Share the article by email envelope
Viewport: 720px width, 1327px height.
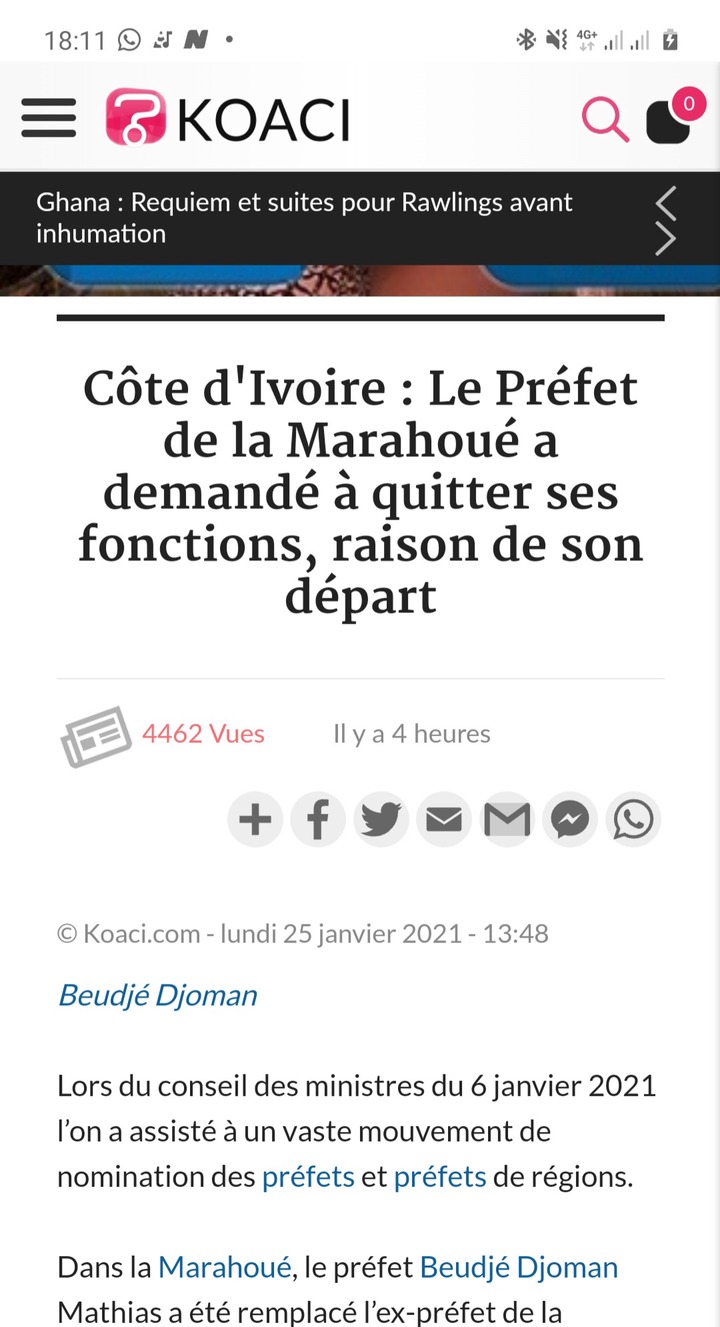(x=444, y=820)
